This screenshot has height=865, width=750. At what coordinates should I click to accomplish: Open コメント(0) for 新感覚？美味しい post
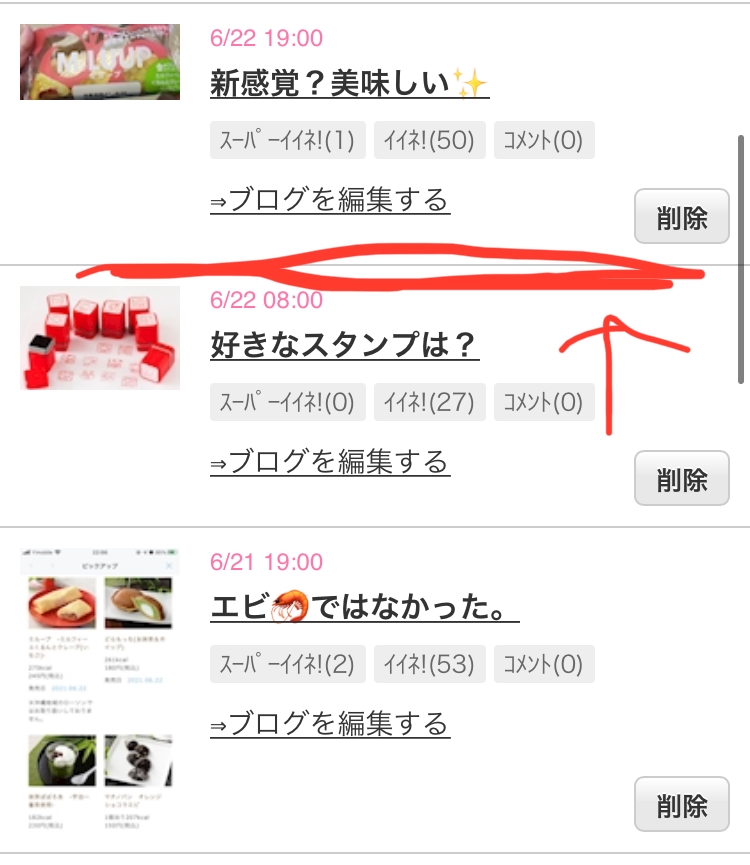[544, 140]
